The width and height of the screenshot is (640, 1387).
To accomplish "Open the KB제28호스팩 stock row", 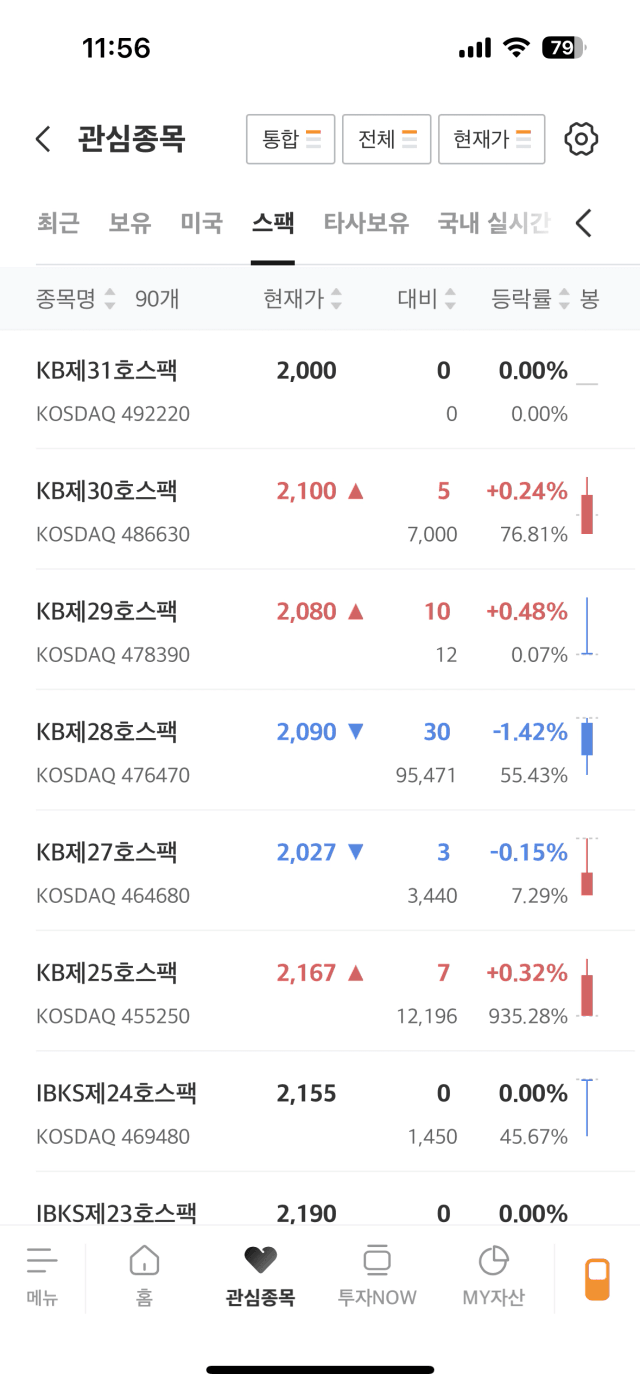I will point(320,751).
